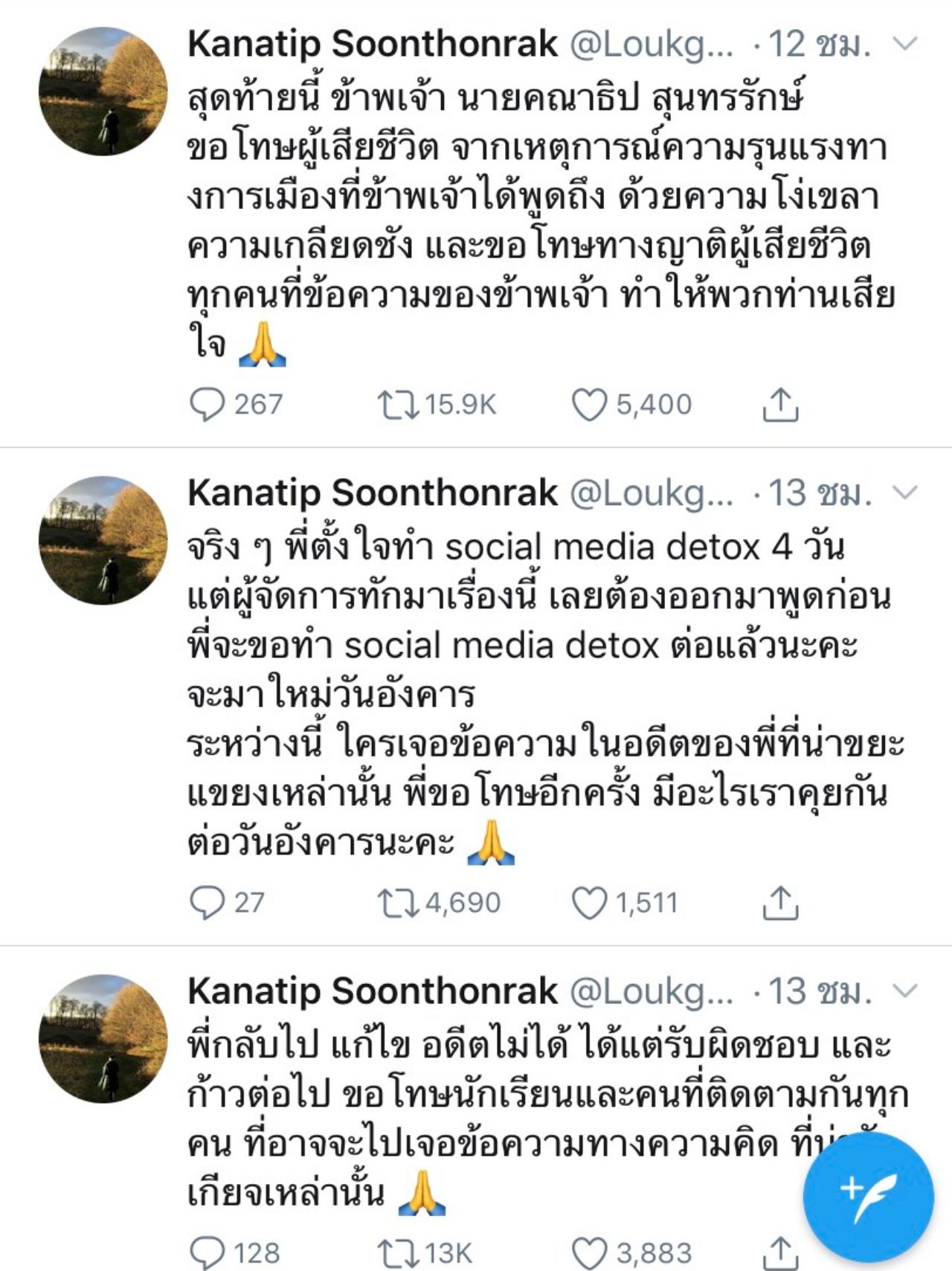952x1271 pixels.
Task: Open the social media detox tweet
Action: point(521,695)
